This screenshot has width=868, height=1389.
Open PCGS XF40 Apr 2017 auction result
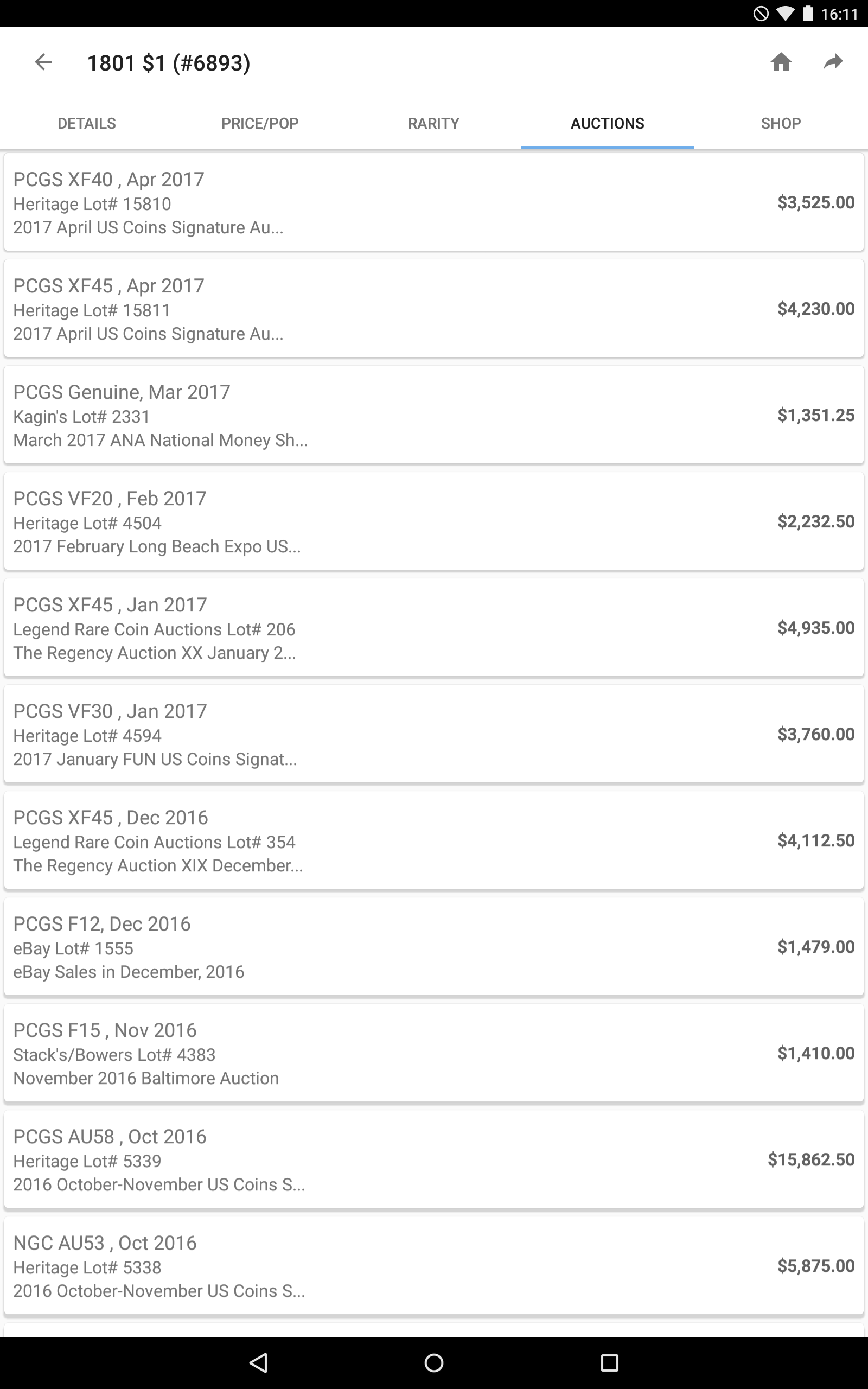(434, 202)
